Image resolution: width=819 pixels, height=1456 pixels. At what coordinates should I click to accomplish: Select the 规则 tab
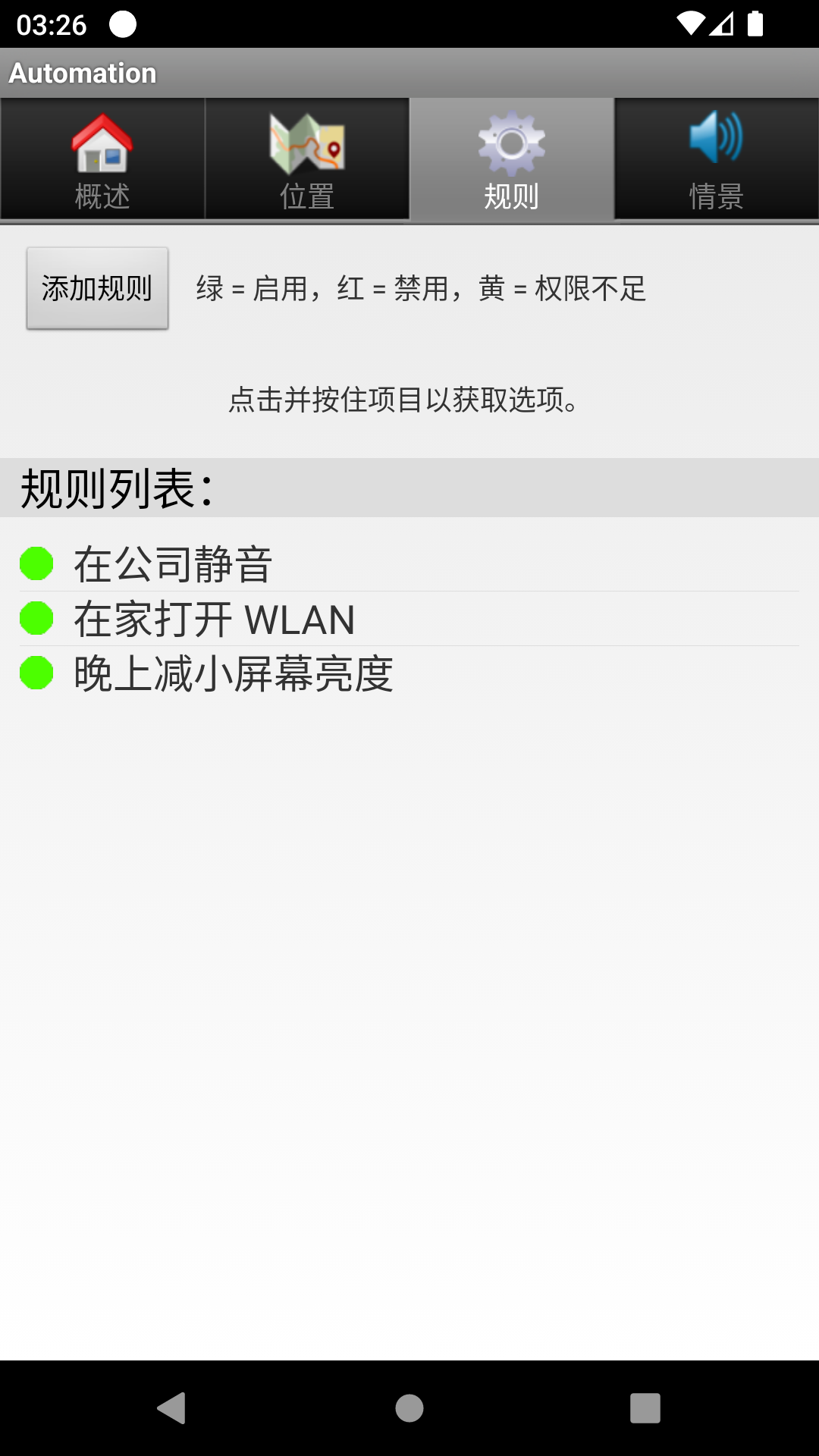tap(512, 159)
